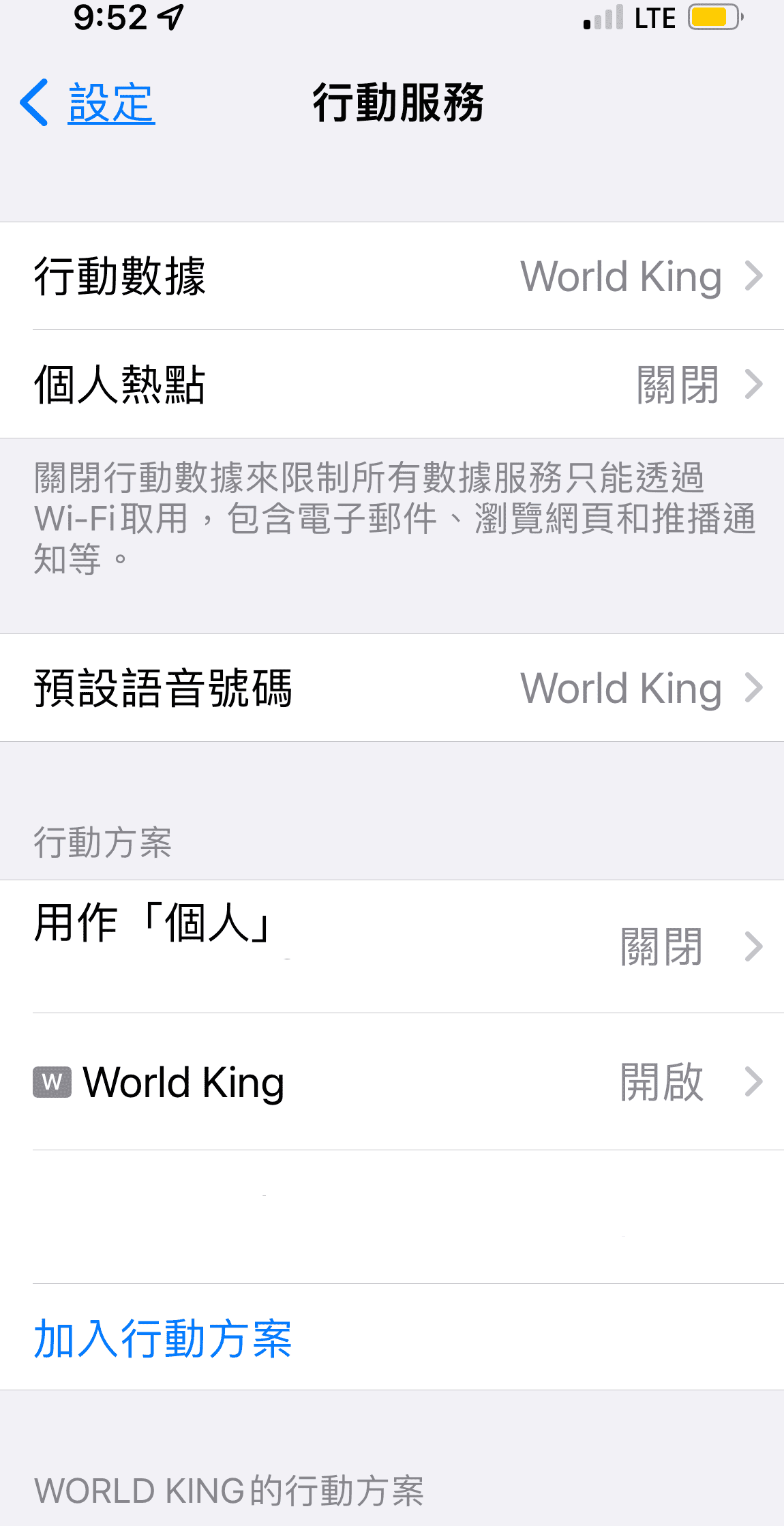This screenshot has width=784, height=1526.
Task: Expand World King plan details via chevron
Action: pyautogui.click(x=754, y=1081)
